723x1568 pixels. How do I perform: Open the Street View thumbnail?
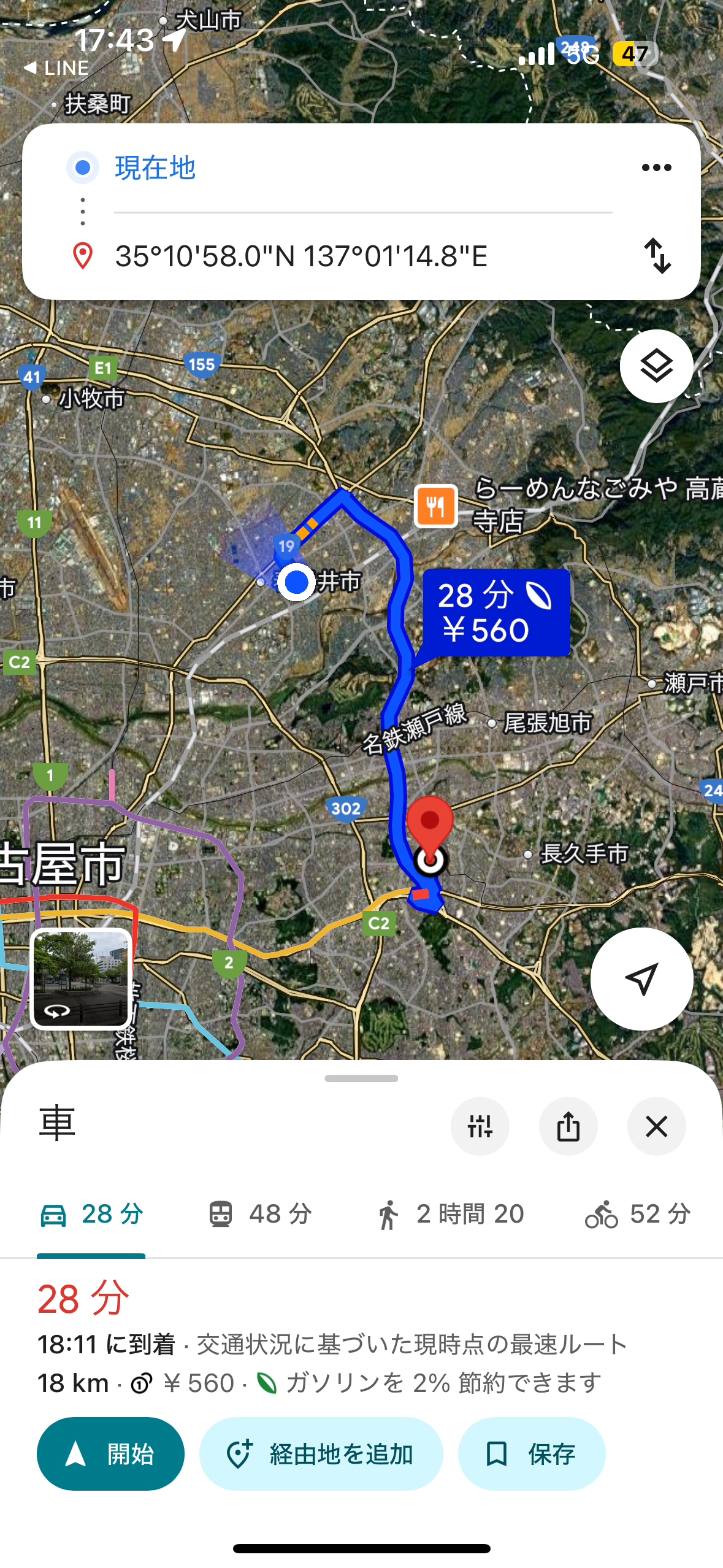click(80, 978)
